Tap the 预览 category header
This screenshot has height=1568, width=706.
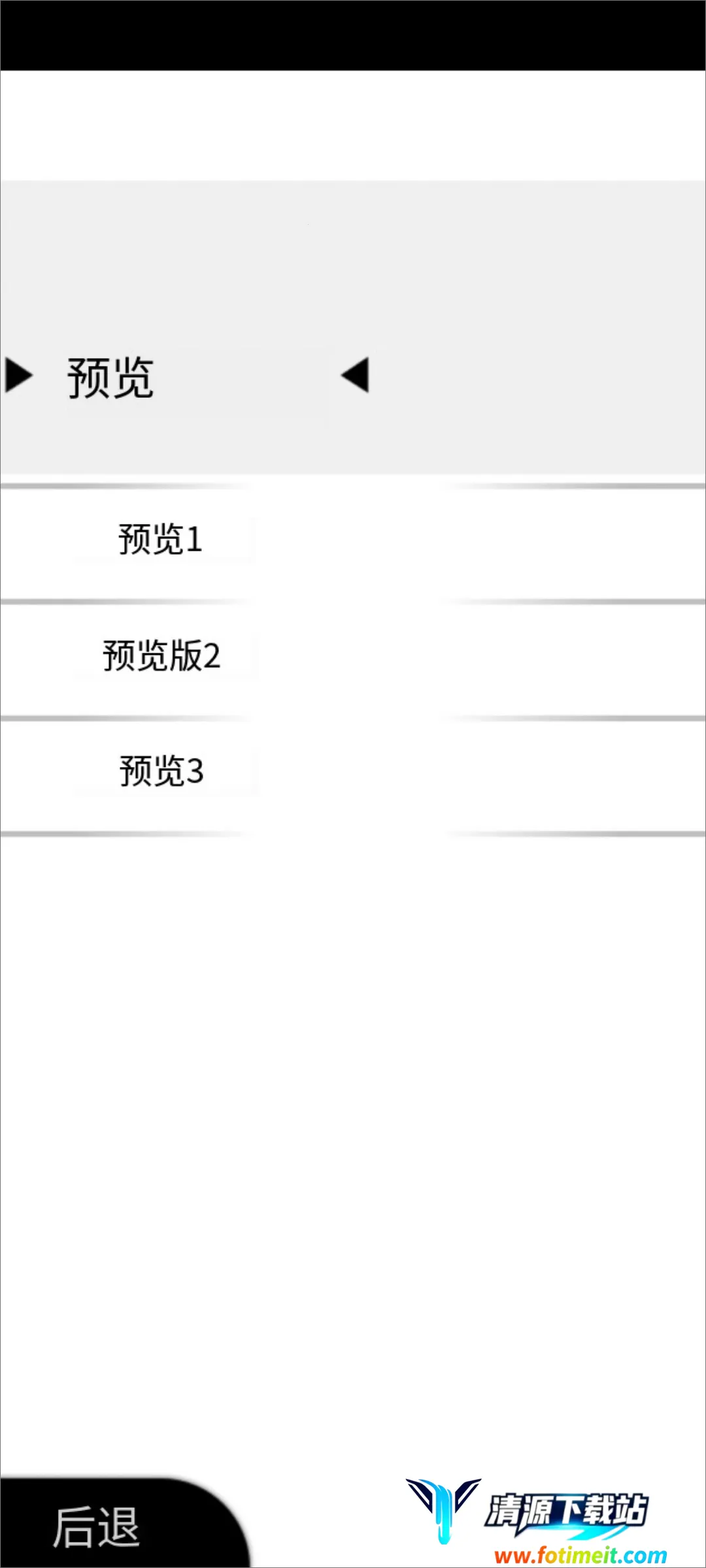click(x=111, y=378)
